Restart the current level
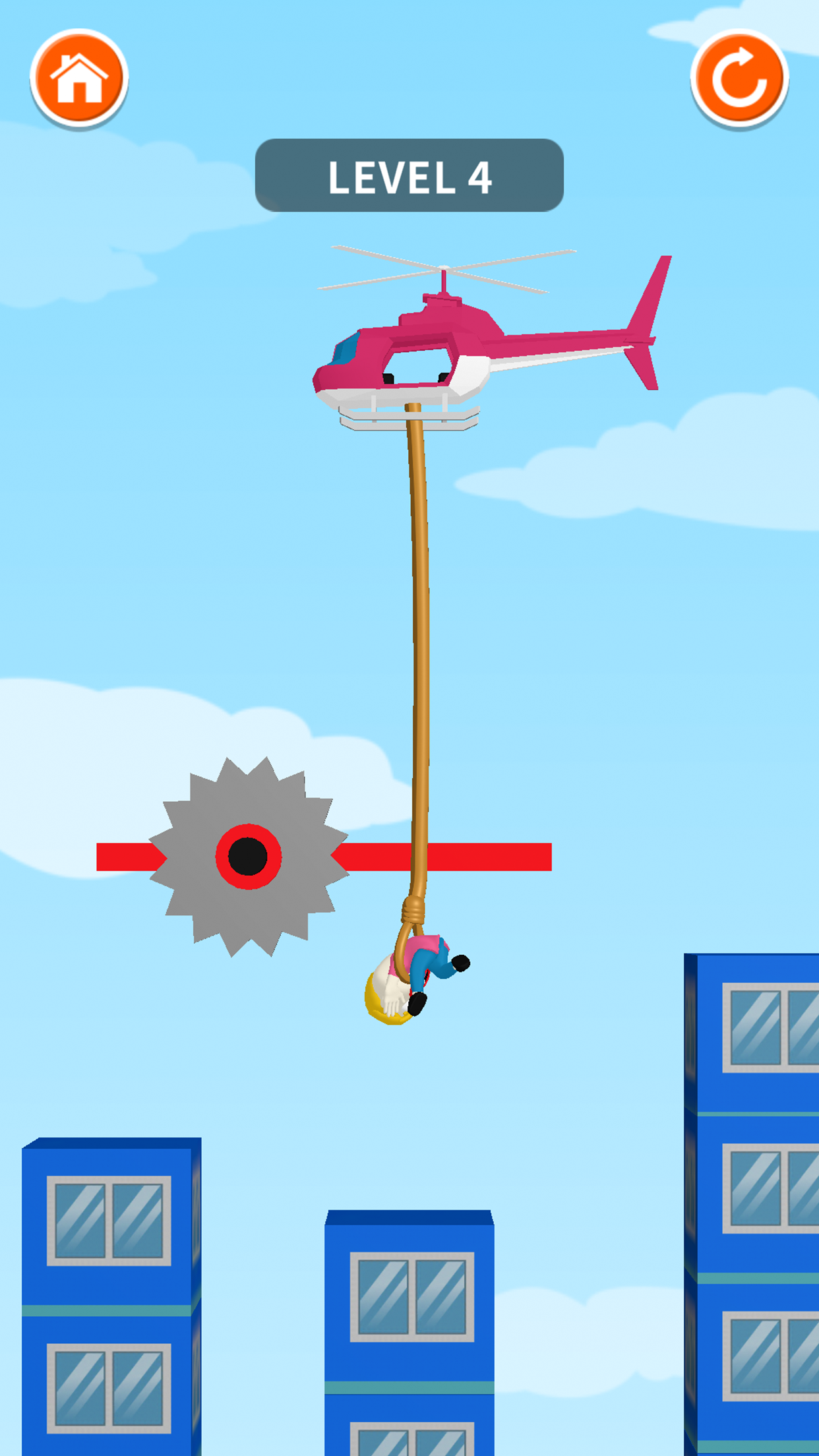Screen dimensions: 819x1456 [739, 78]
